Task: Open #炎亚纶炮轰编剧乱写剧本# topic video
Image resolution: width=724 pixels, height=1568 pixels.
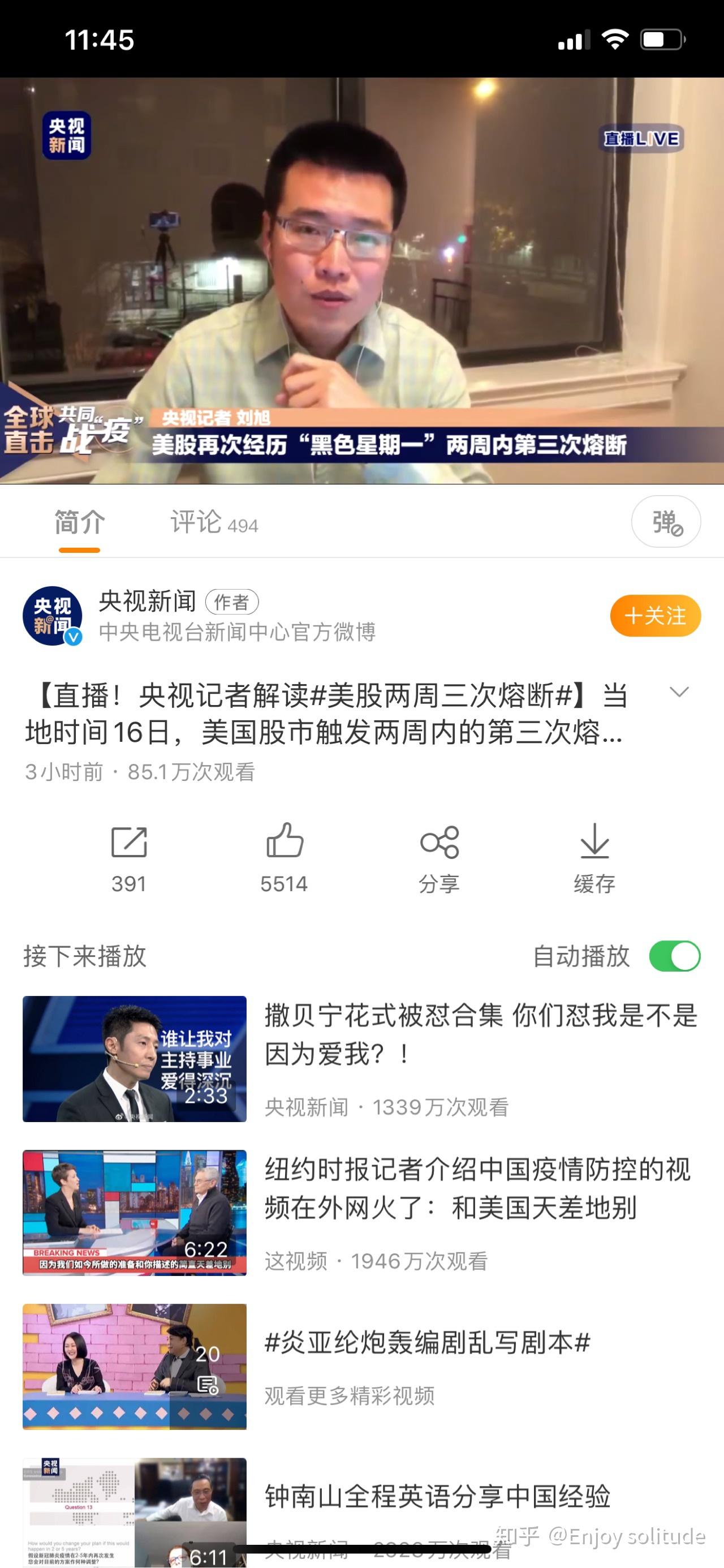Action: (361, 1367)
